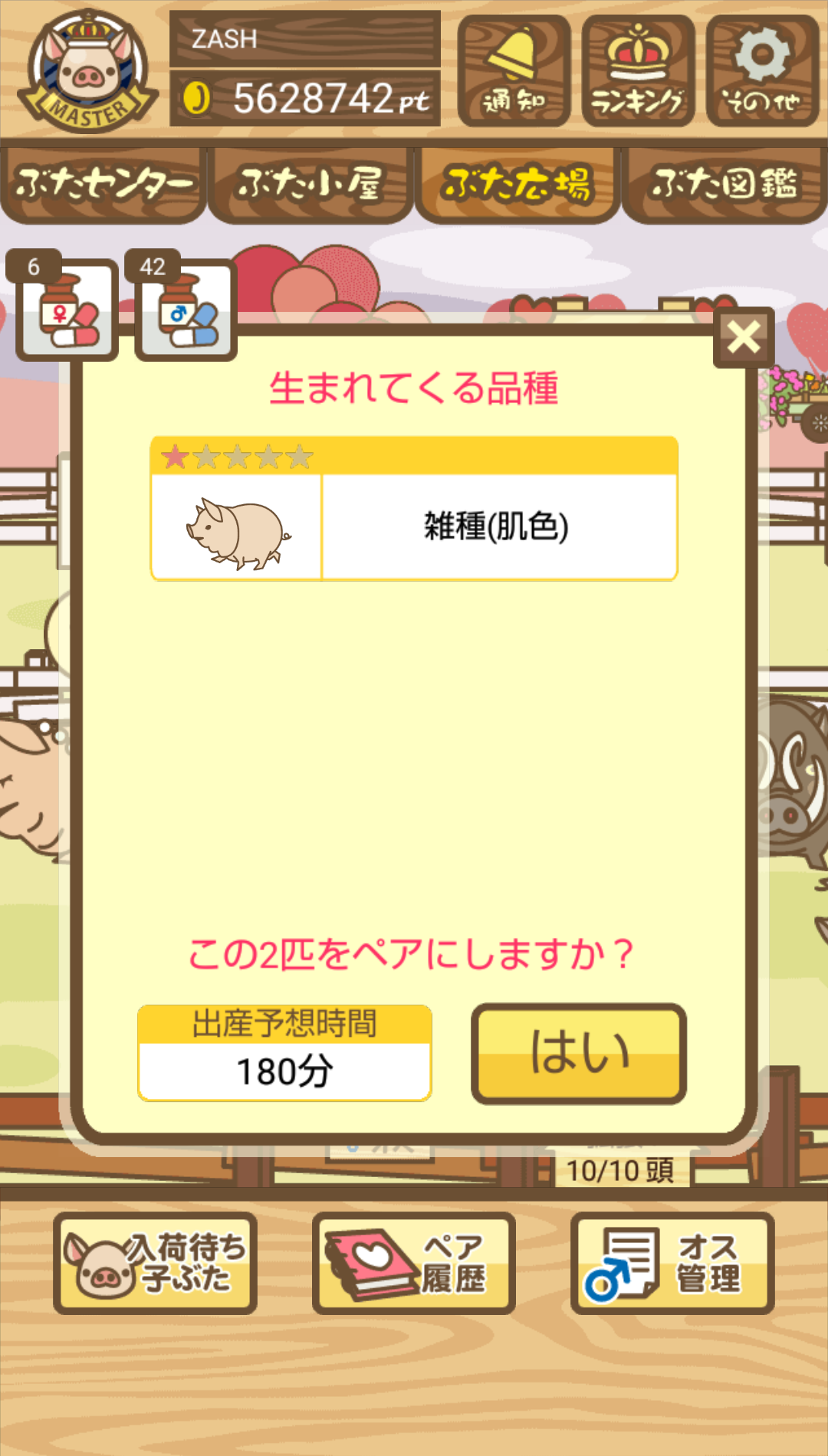View ペア履歴 pair history
This screenshot has width=828, height=1456.
point(414,1263)
